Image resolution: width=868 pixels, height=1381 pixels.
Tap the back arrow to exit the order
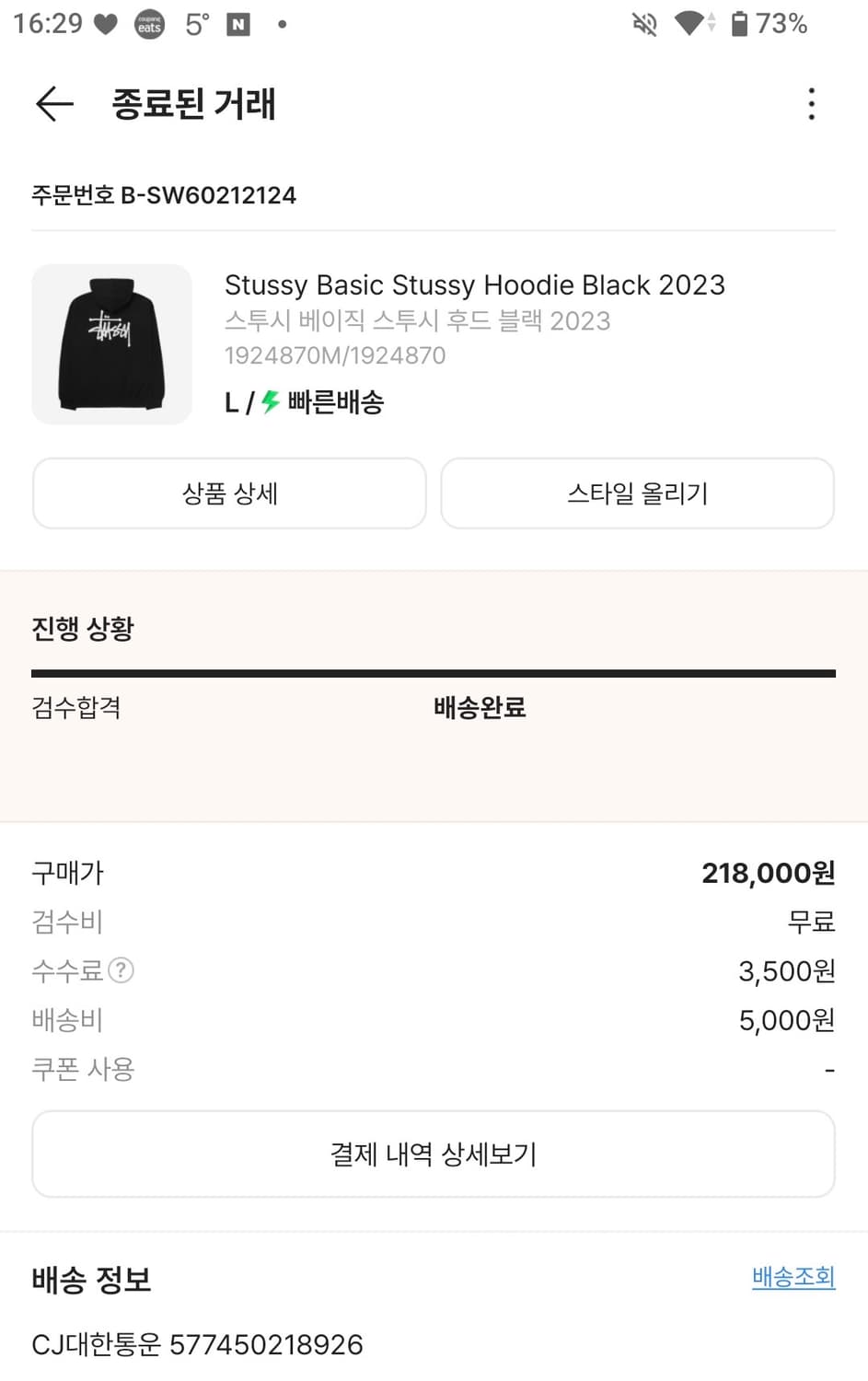[x=53, y=104]
